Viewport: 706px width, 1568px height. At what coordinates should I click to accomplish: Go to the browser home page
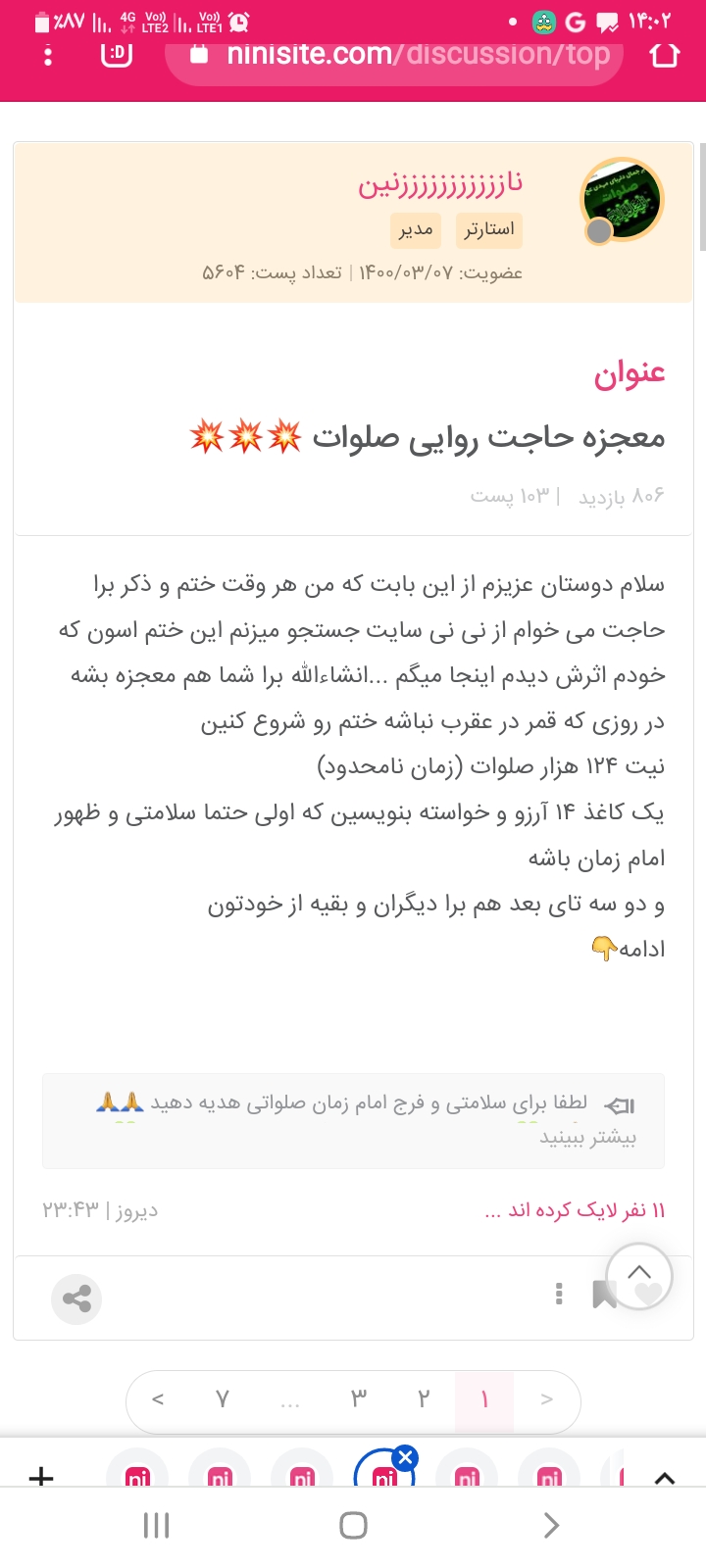[664, 54]
